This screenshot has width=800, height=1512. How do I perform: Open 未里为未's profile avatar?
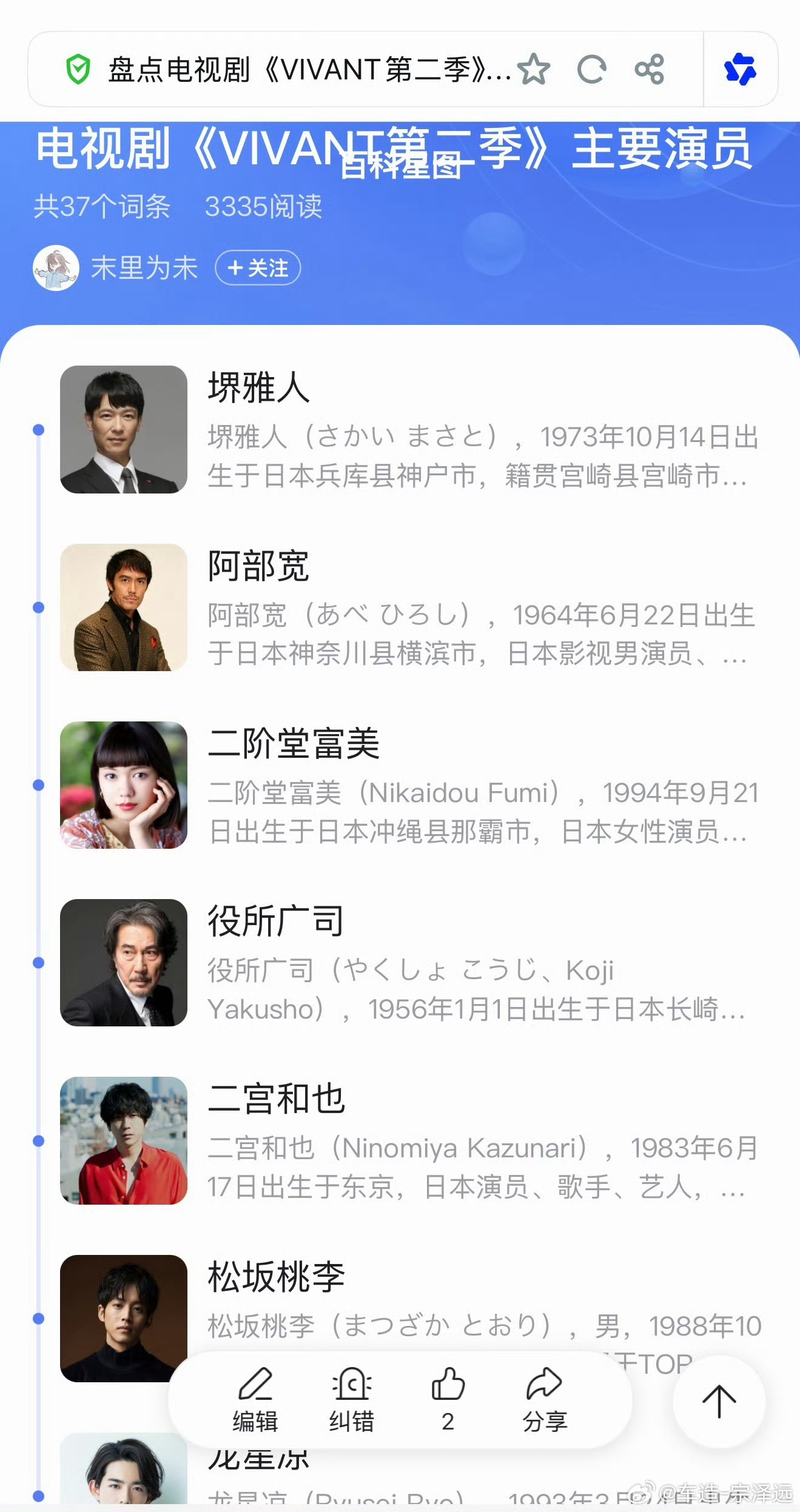click(x=56, y=267)
